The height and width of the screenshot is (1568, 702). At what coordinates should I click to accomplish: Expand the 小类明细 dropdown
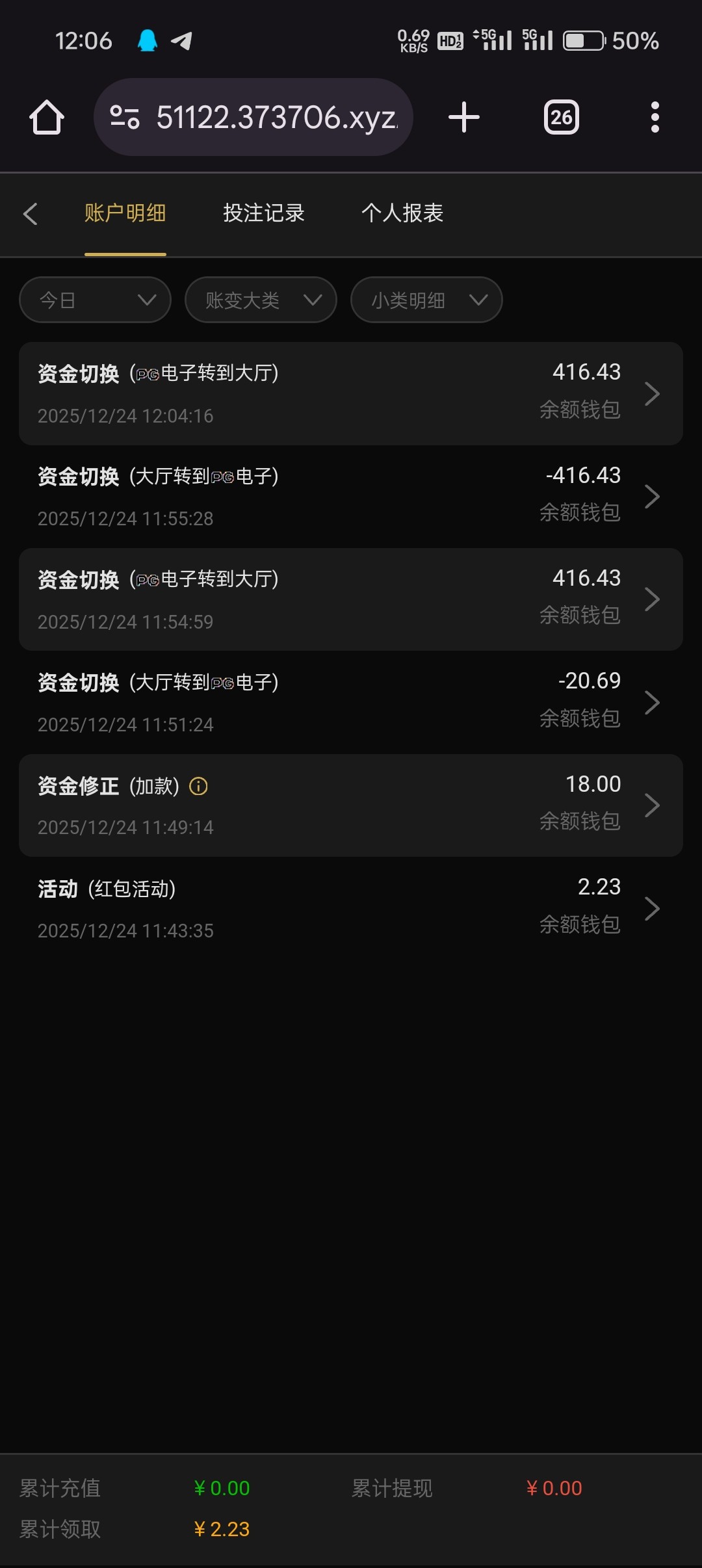coord(426,300)
